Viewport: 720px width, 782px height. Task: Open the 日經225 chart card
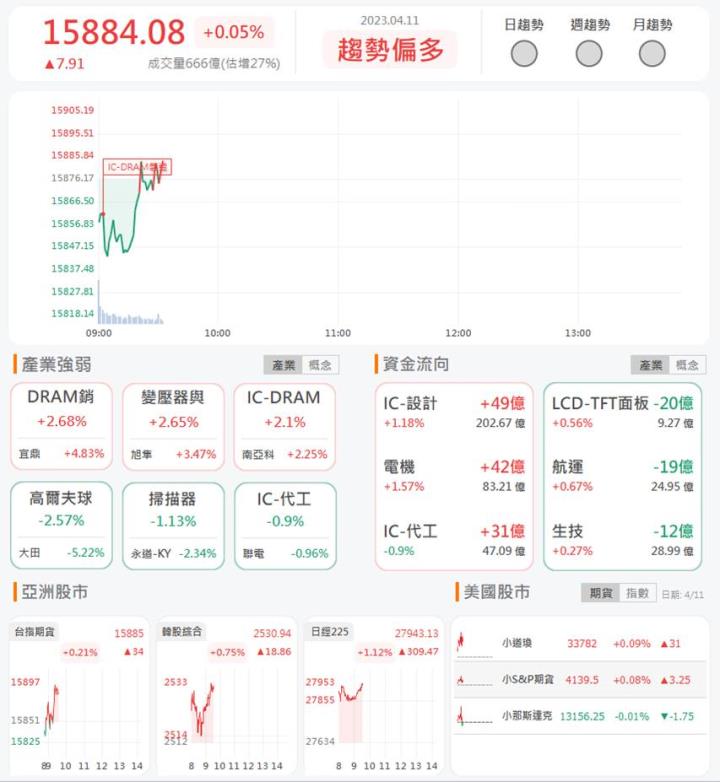(x=372, y=695)
